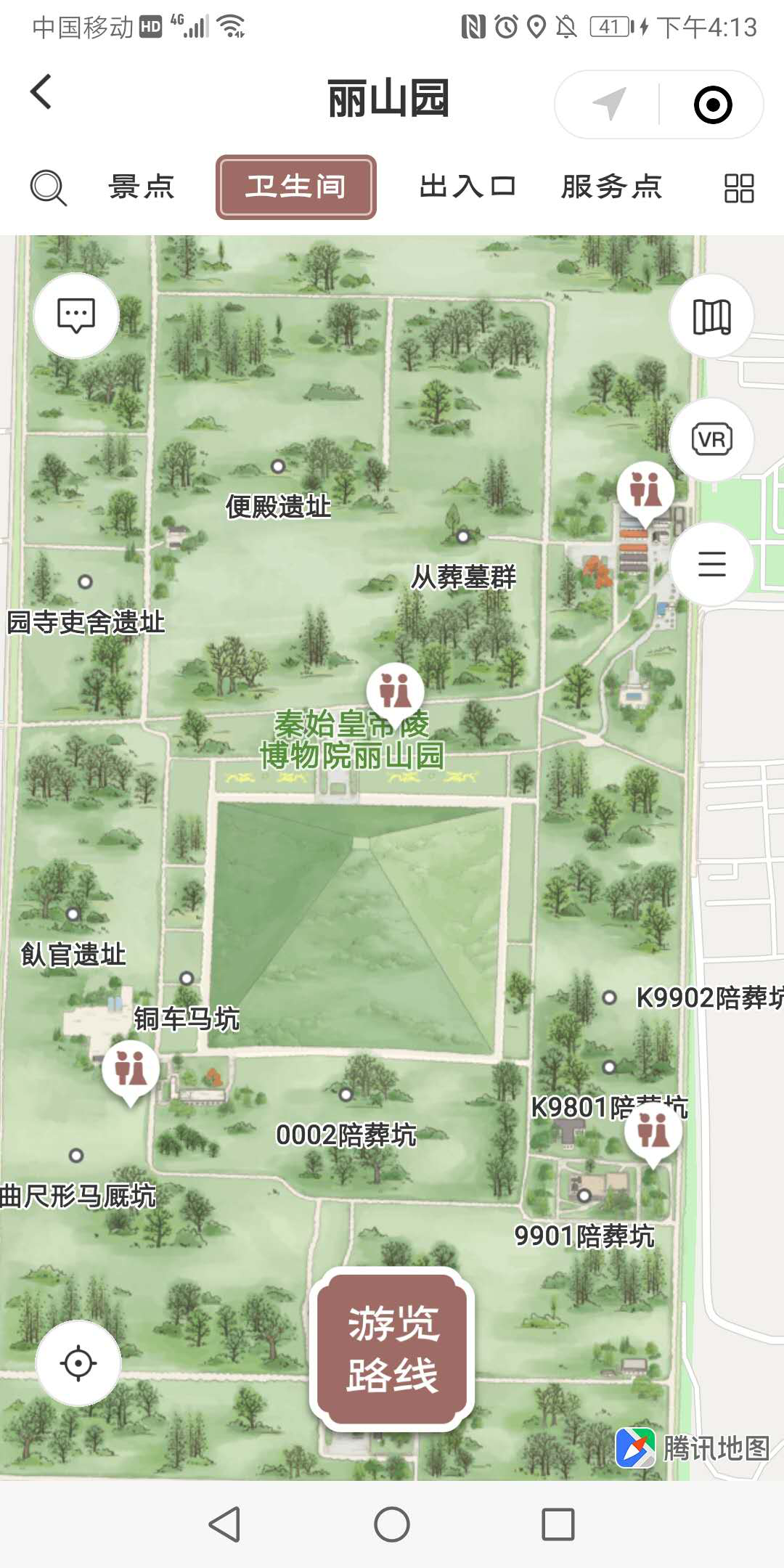The image size is (784, 1568).
Task: Toggle the 卫生间 filter off
Action: [297, 187]
